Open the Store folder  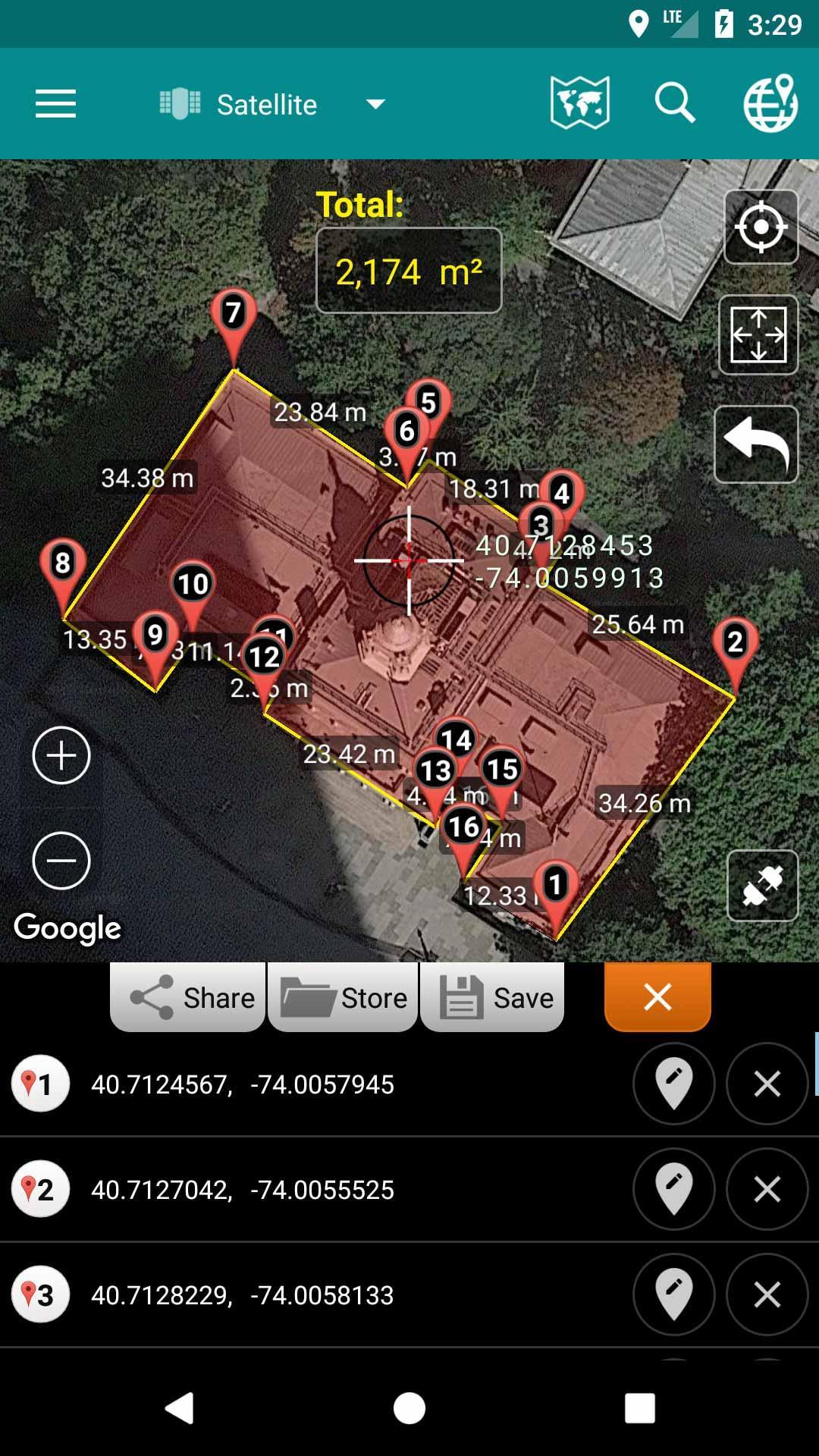pos(343,997)
